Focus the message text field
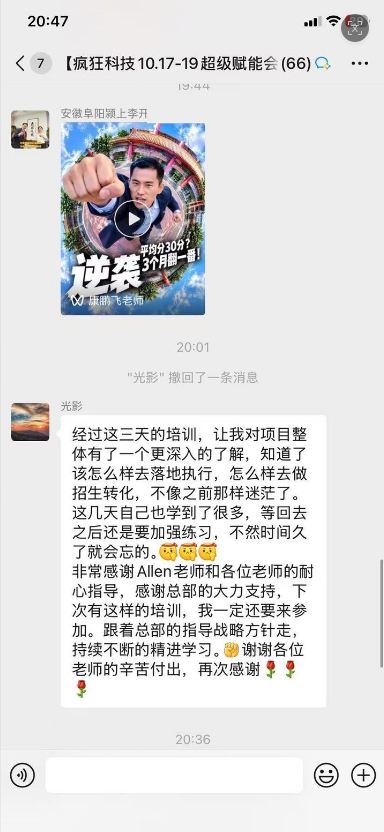384x832 pixels. (x=174, y=775)
